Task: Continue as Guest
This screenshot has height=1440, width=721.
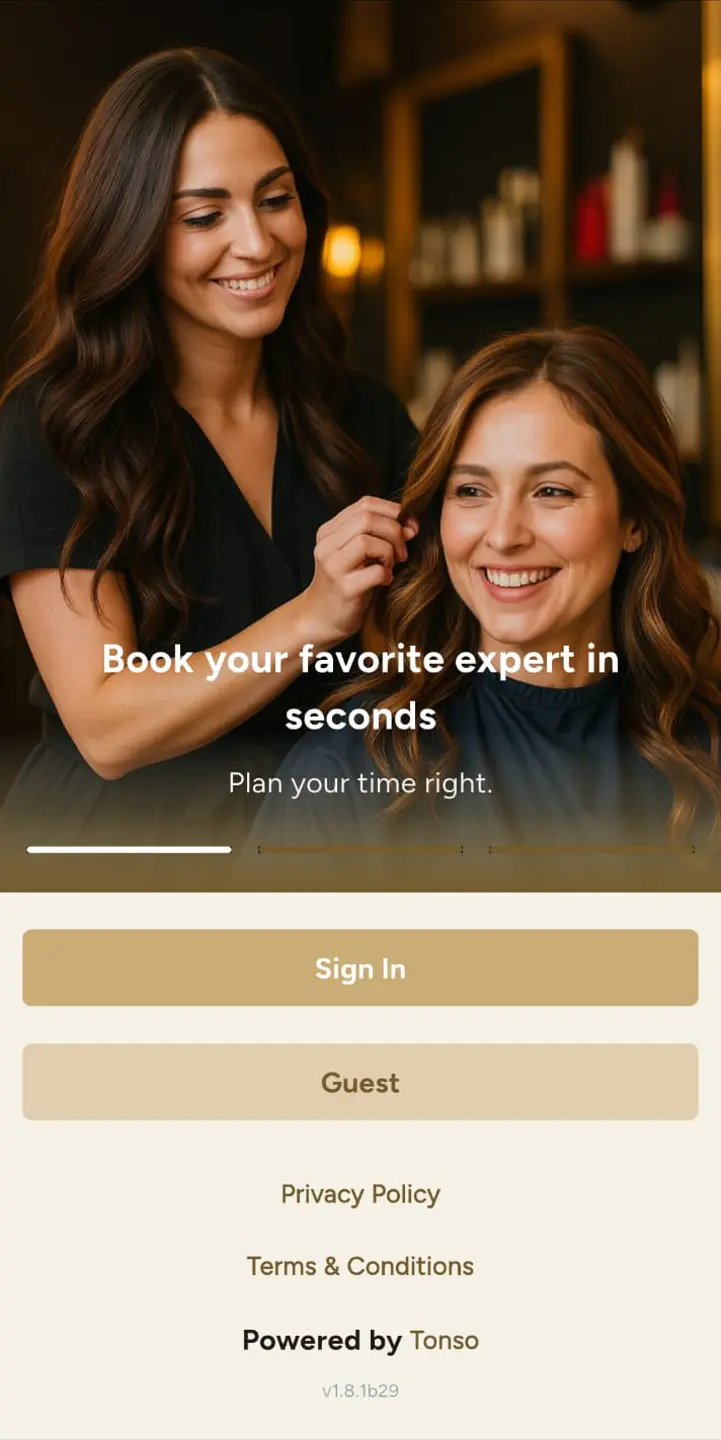Action: point(360,1082)
